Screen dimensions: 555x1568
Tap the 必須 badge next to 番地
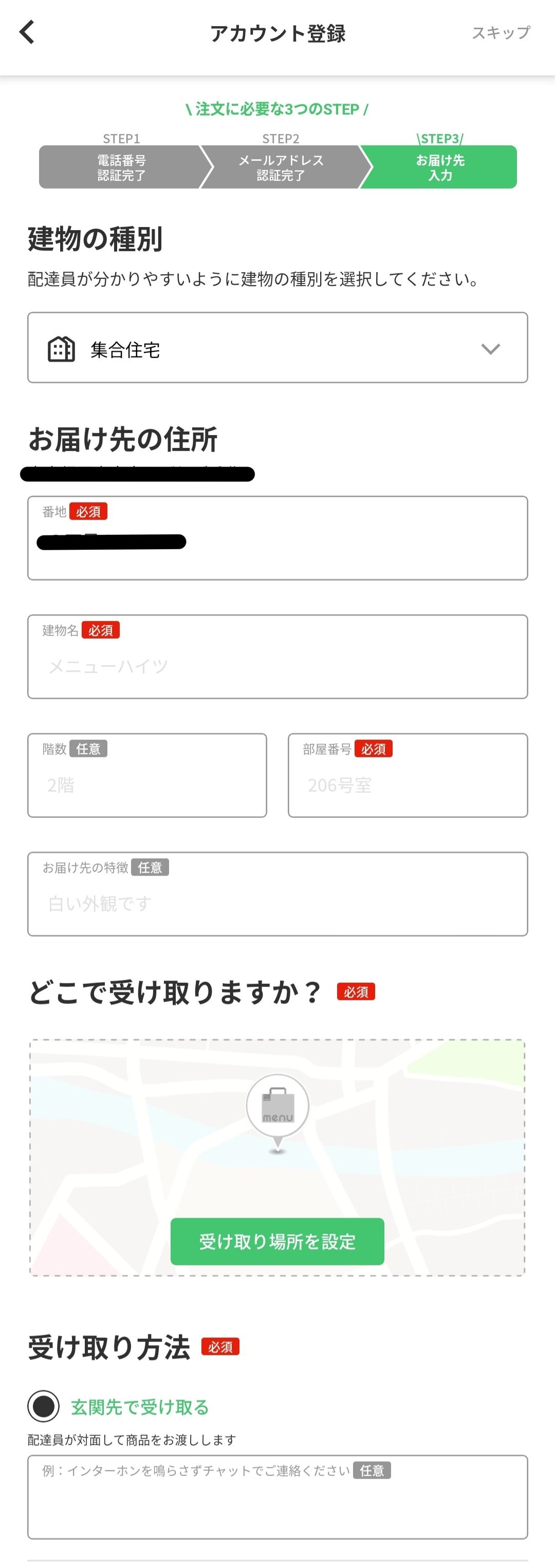(x=89, y=512)
